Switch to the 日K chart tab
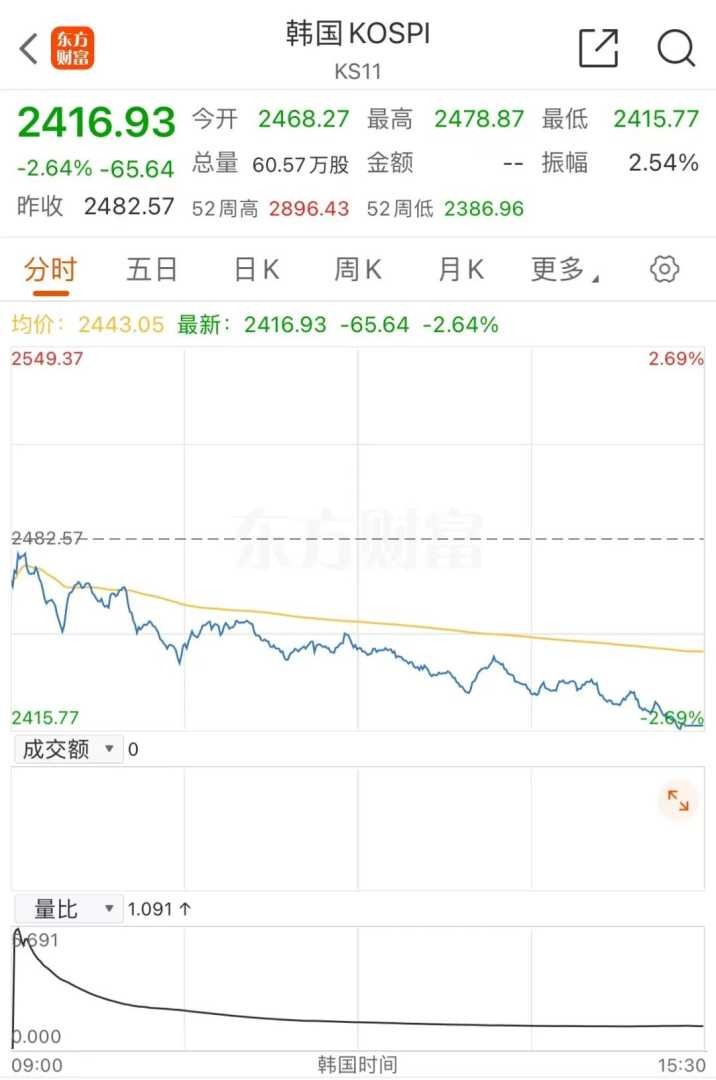Image resolution: width=716 pixels, height=1080 pixels. click(x=256, y=269)
